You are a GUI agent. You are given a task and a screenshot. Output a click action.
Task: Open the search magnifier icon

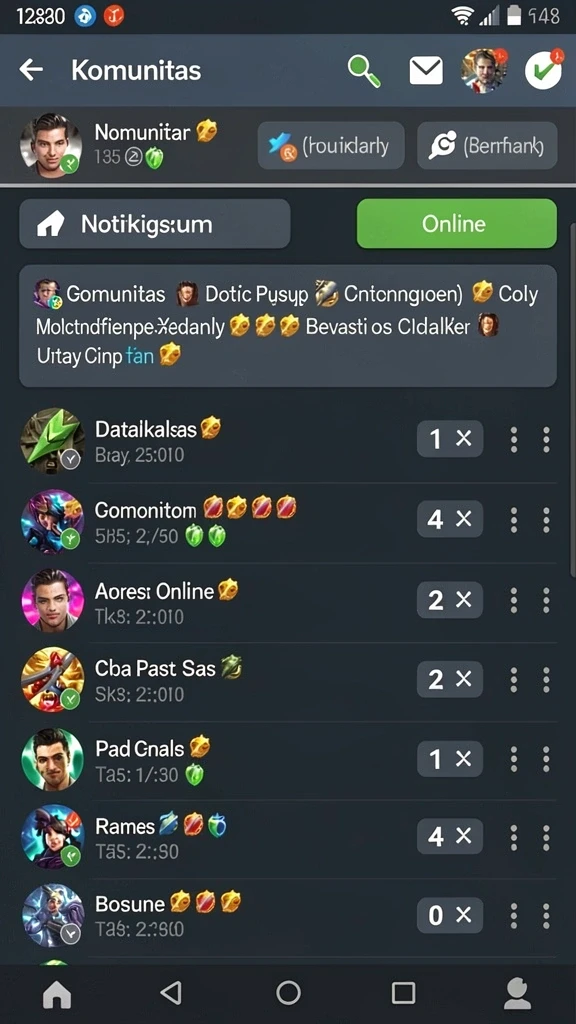[x=364, y=70]
